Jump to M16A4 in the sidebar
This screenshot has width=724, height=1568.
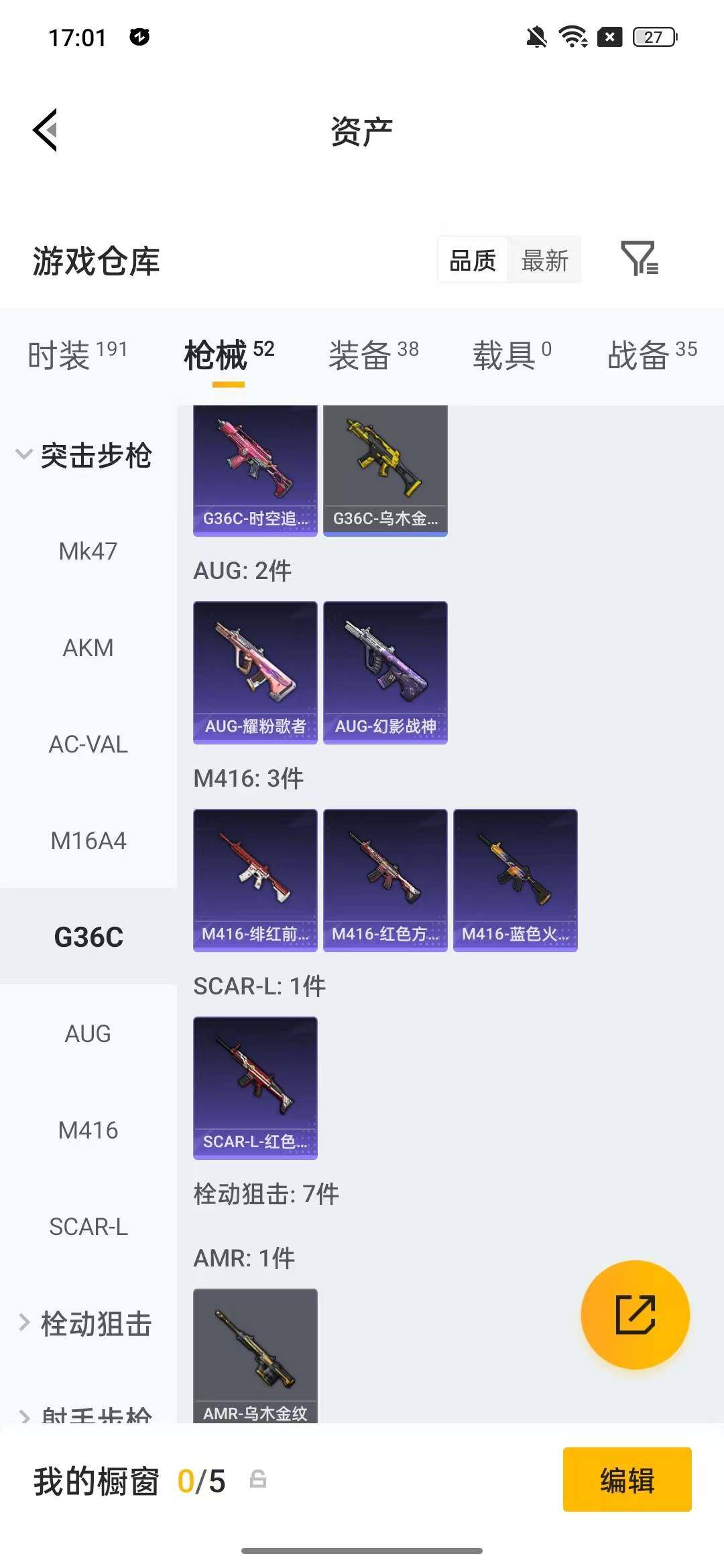click(88, 841)
